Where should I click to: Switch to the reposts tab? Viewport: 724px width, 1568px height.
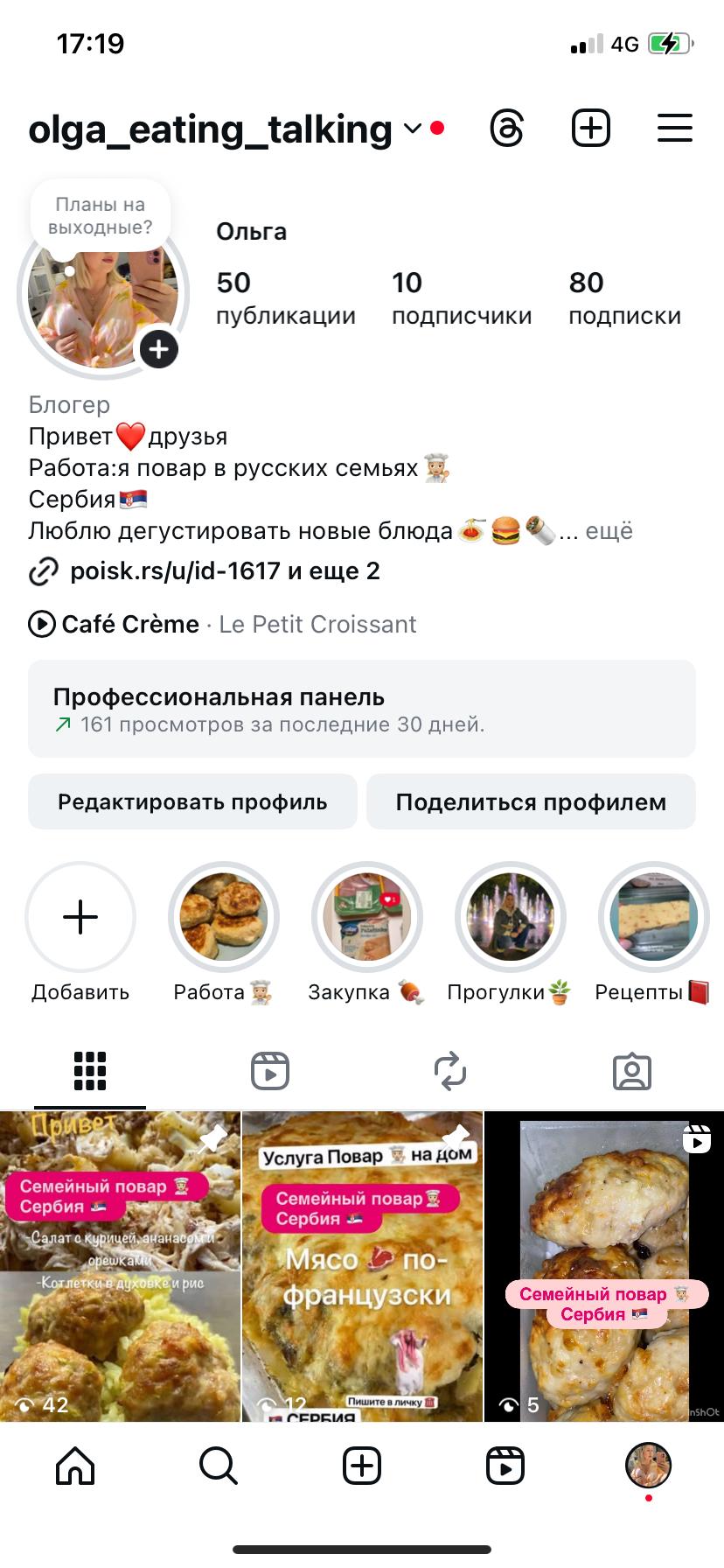click(450, 1071)
